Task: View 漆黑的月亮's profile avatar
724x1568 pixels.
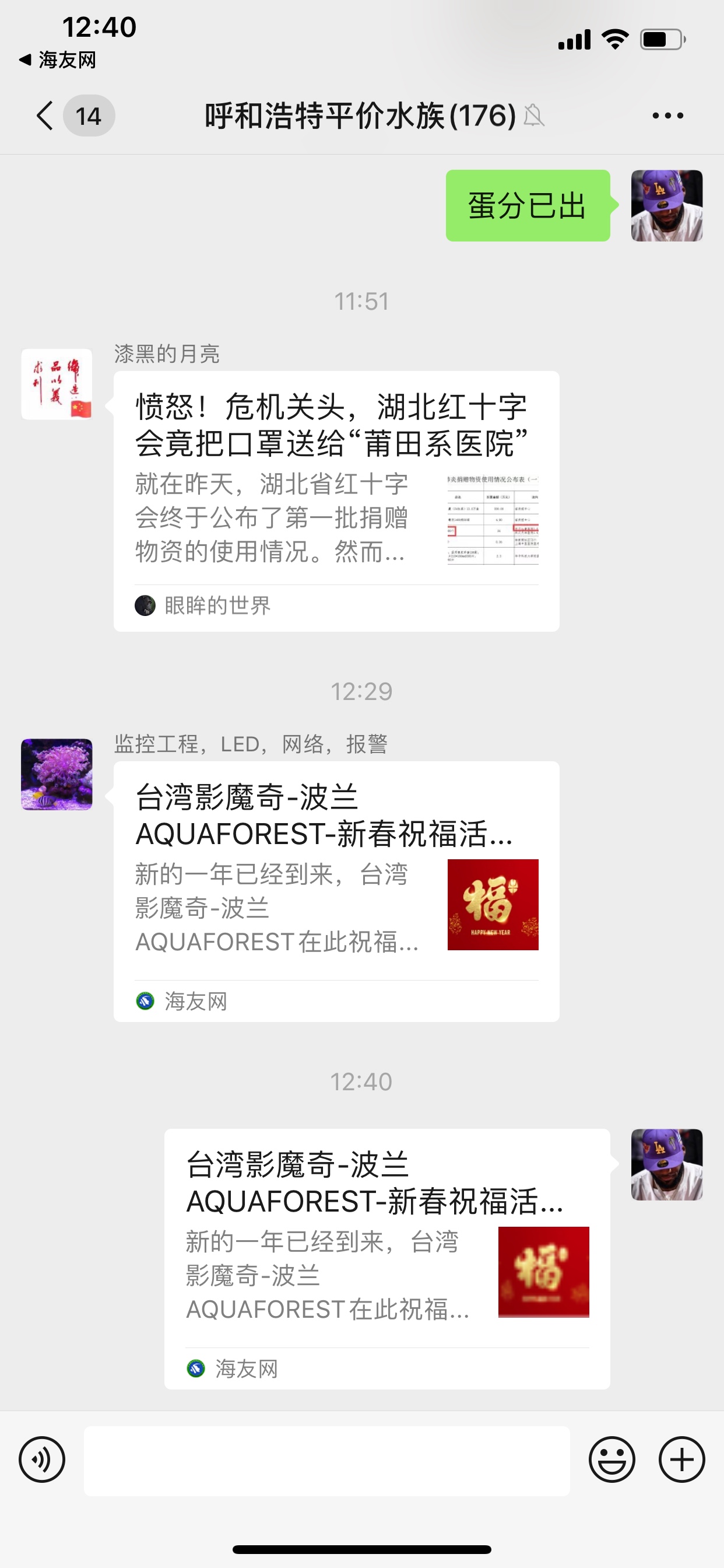Action: tap(57, 384)
